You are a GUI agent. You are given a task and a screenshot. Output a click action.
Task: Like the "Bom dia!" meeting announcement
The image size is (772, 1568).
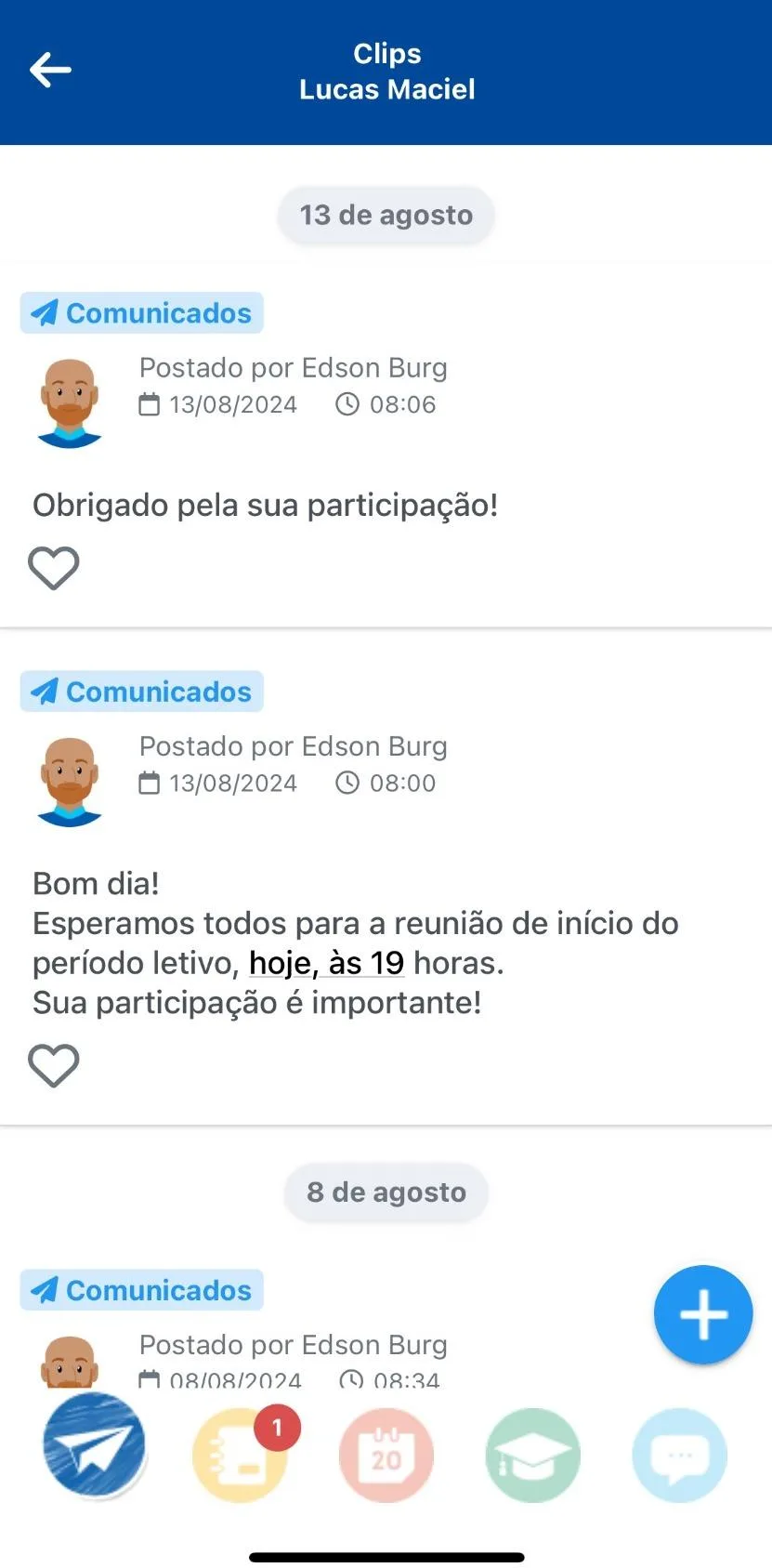(x=54, y=1065)
